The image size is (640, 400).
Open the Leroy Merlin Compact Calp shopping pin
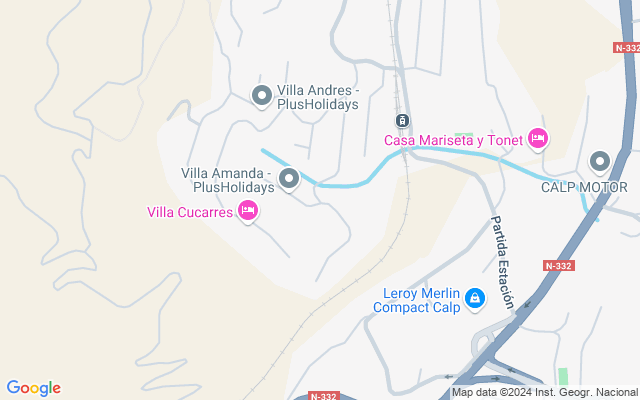475,298
